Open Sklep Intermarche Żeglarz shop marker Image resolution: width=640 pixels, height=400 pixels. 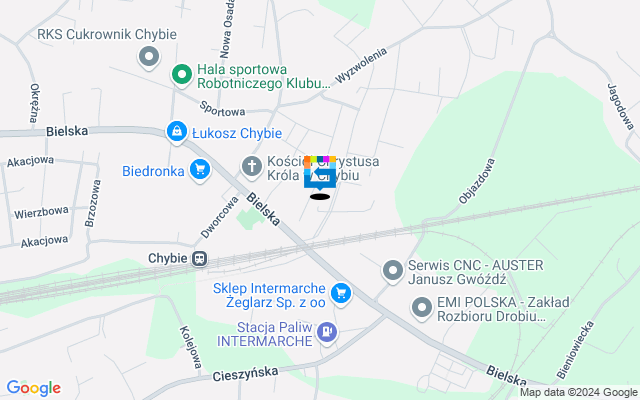click(x=342, y=293)
